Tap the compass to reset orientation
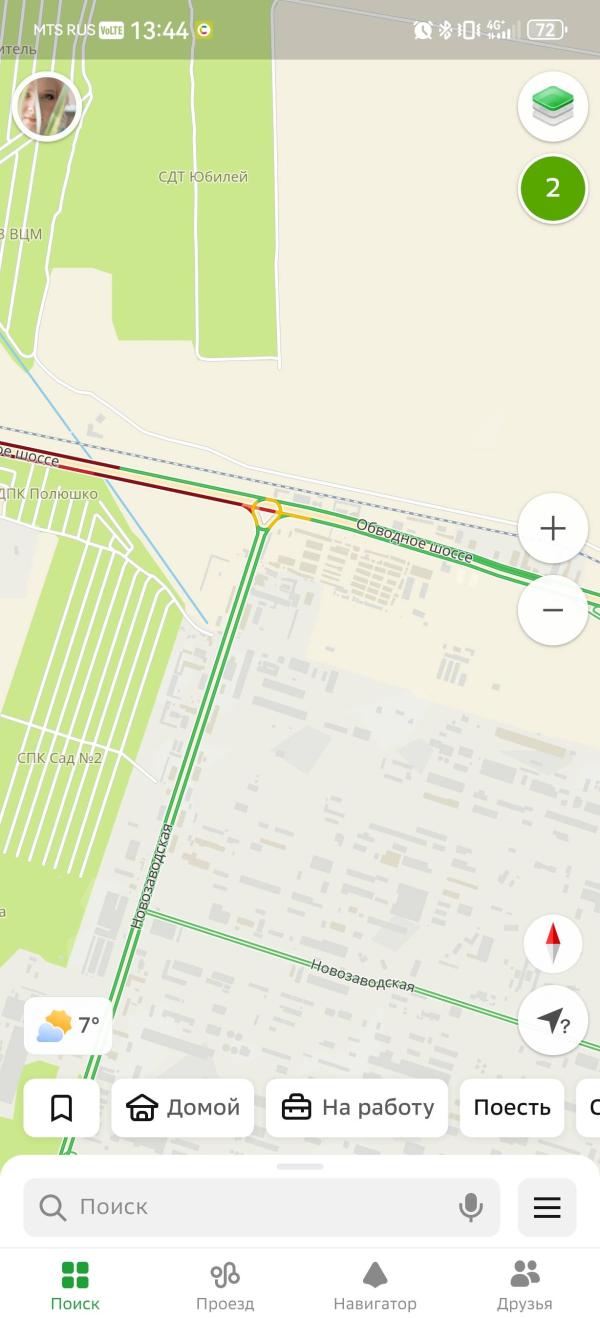 [x=552, y=942]
